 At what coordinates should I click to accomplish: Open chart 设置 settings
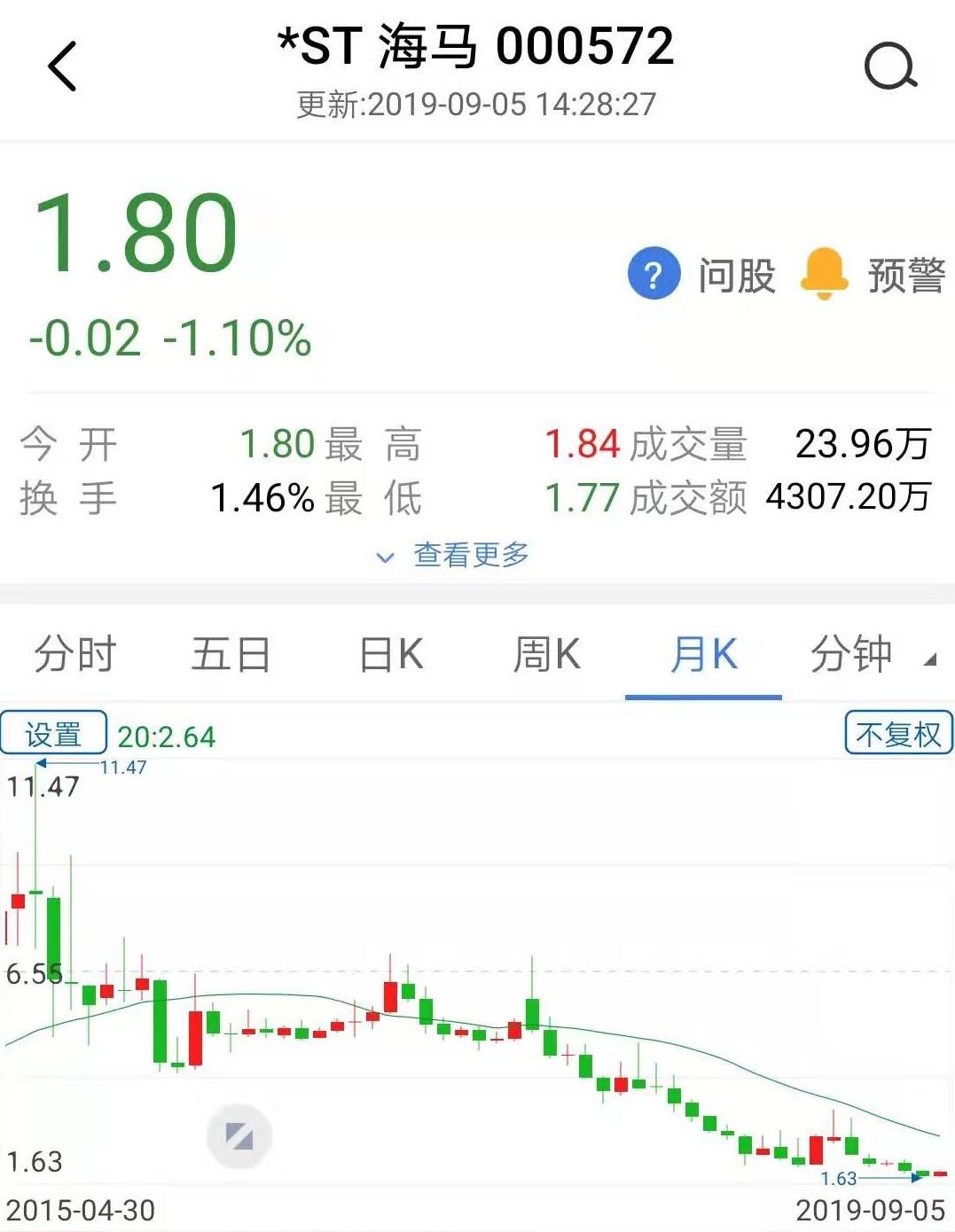point(54,733)
